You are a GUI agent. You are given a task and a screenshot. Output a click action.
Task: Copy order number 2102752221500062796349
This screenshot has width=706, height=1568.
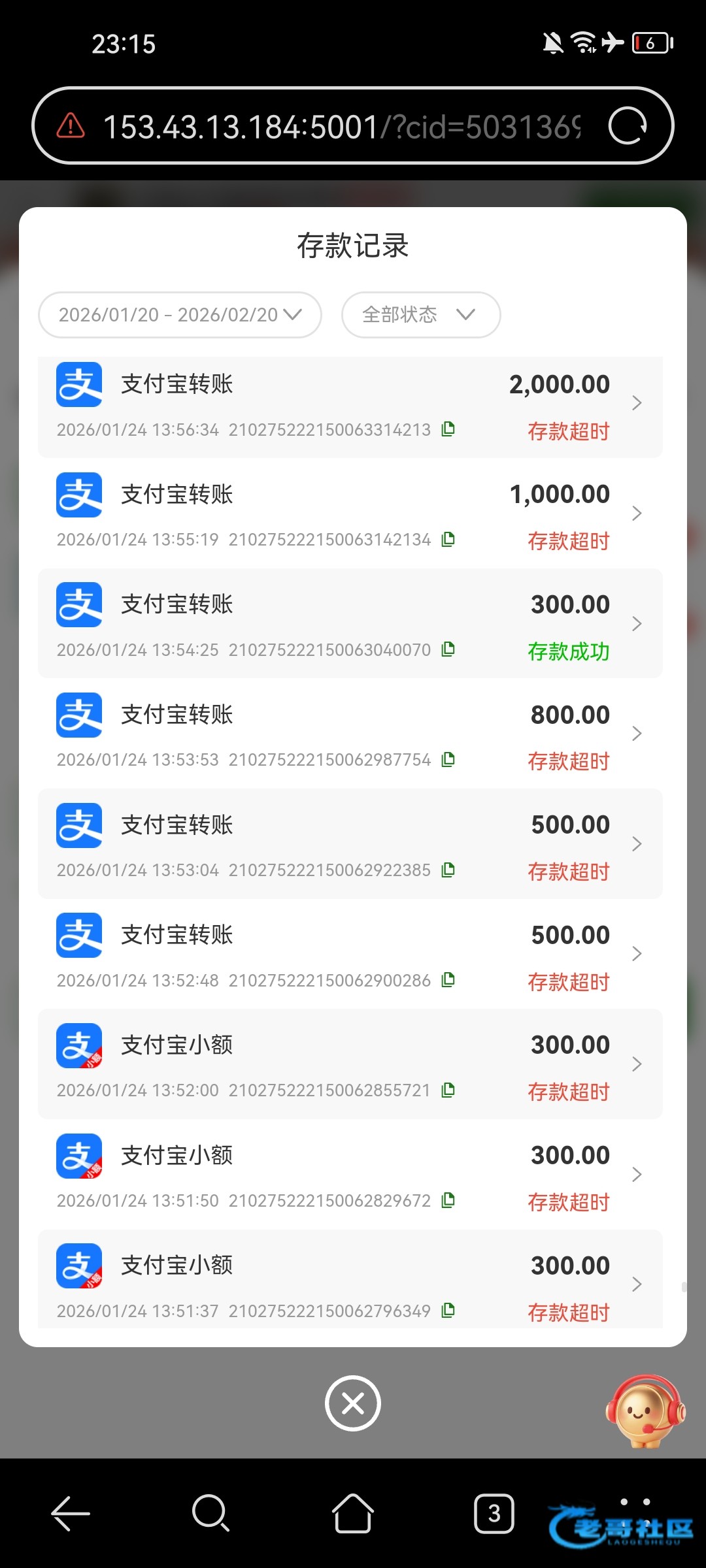click(448, 1310)
